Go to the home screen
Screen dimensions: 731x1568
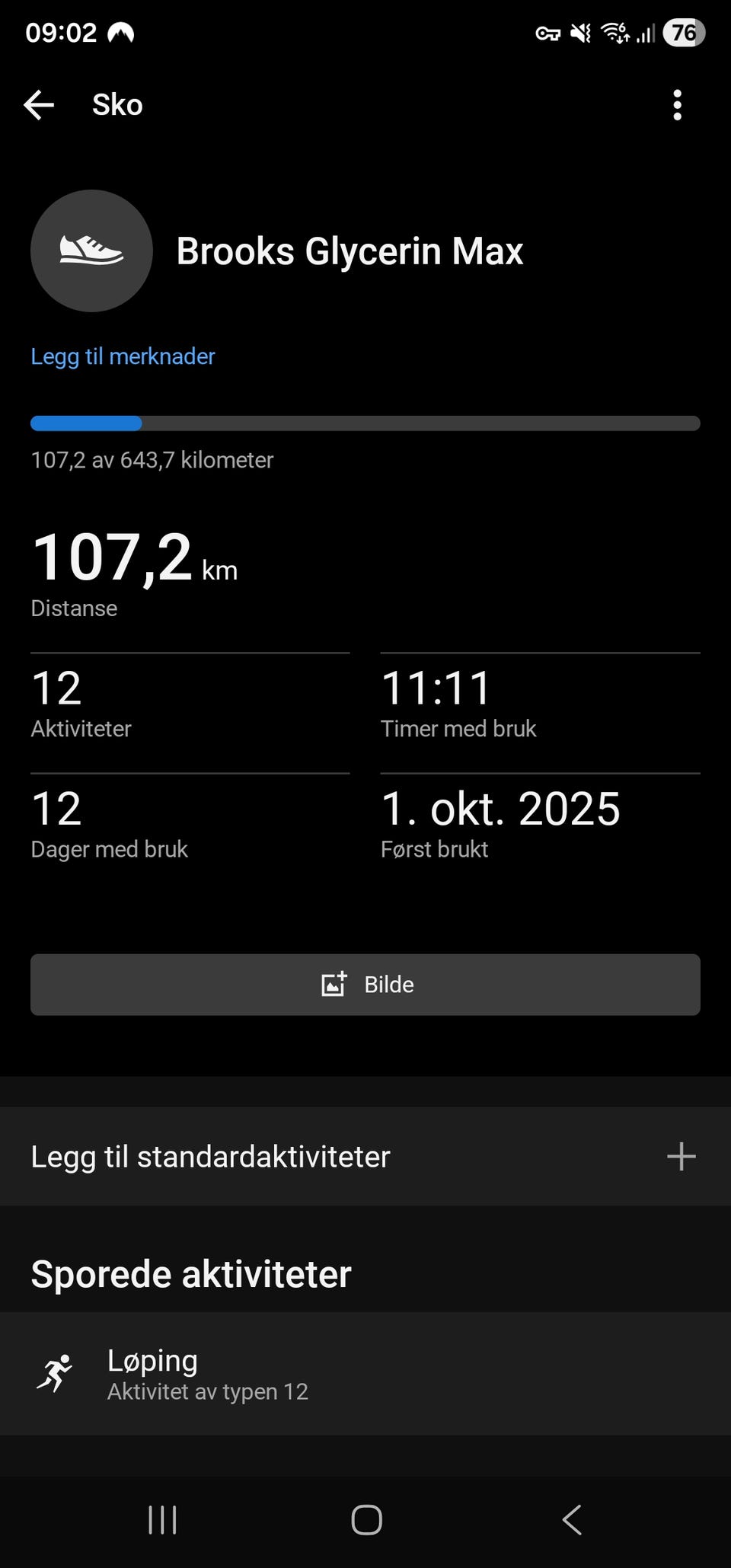366,1520
